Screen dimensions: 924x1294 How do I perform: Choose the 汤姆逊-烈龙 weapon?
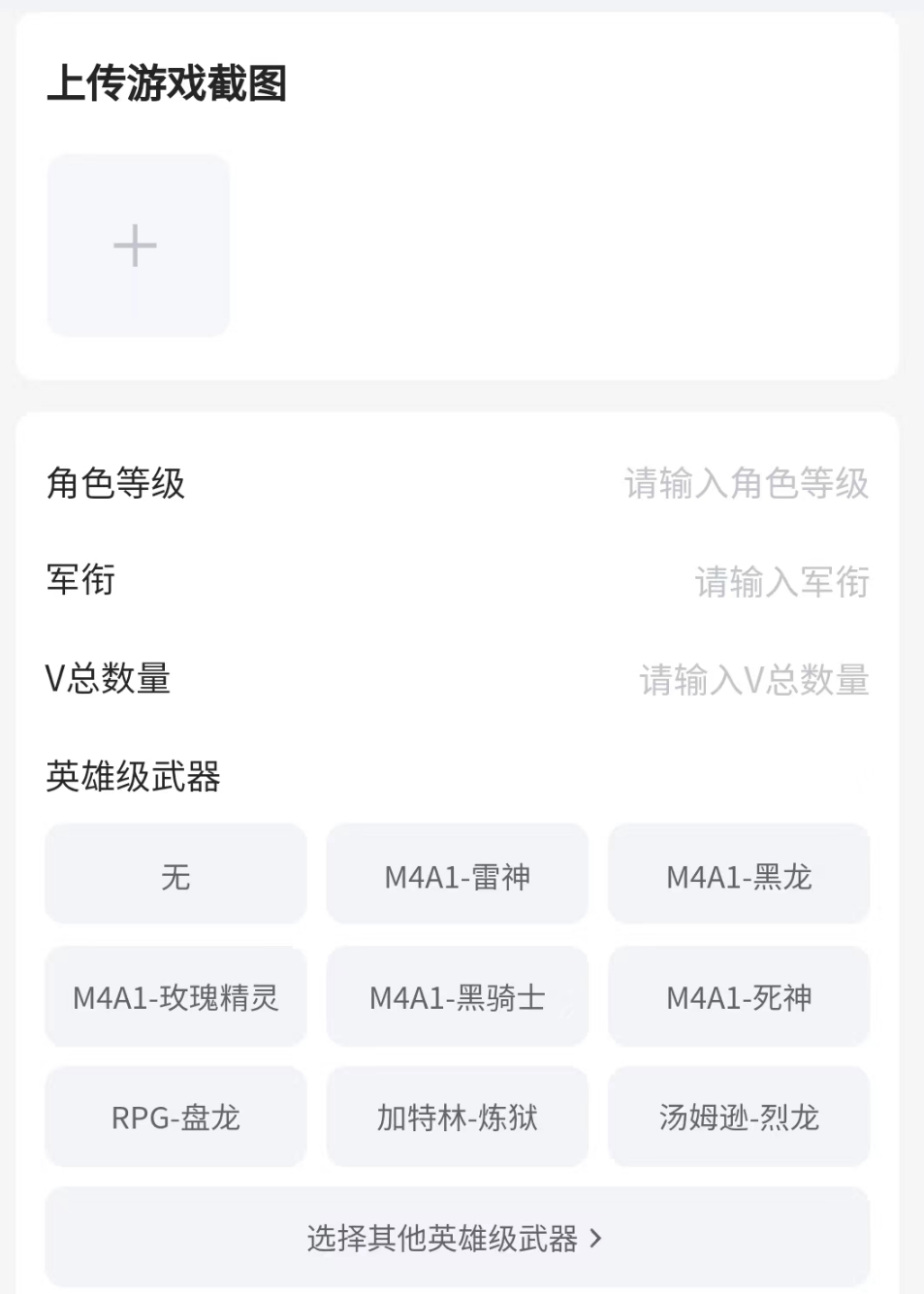coord(738,1116)
